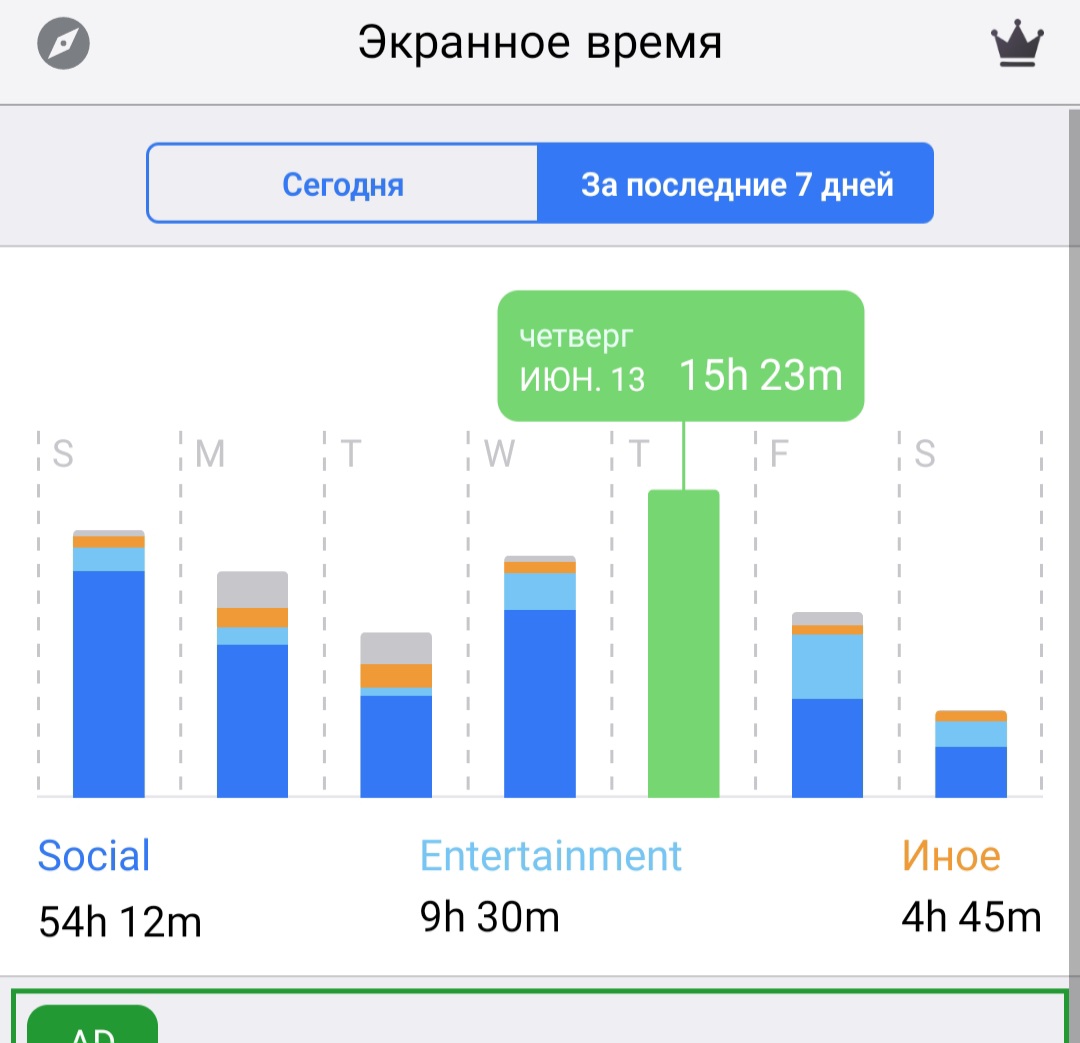Tap the highlighted green Thursday bar

[x=684, y=644]
